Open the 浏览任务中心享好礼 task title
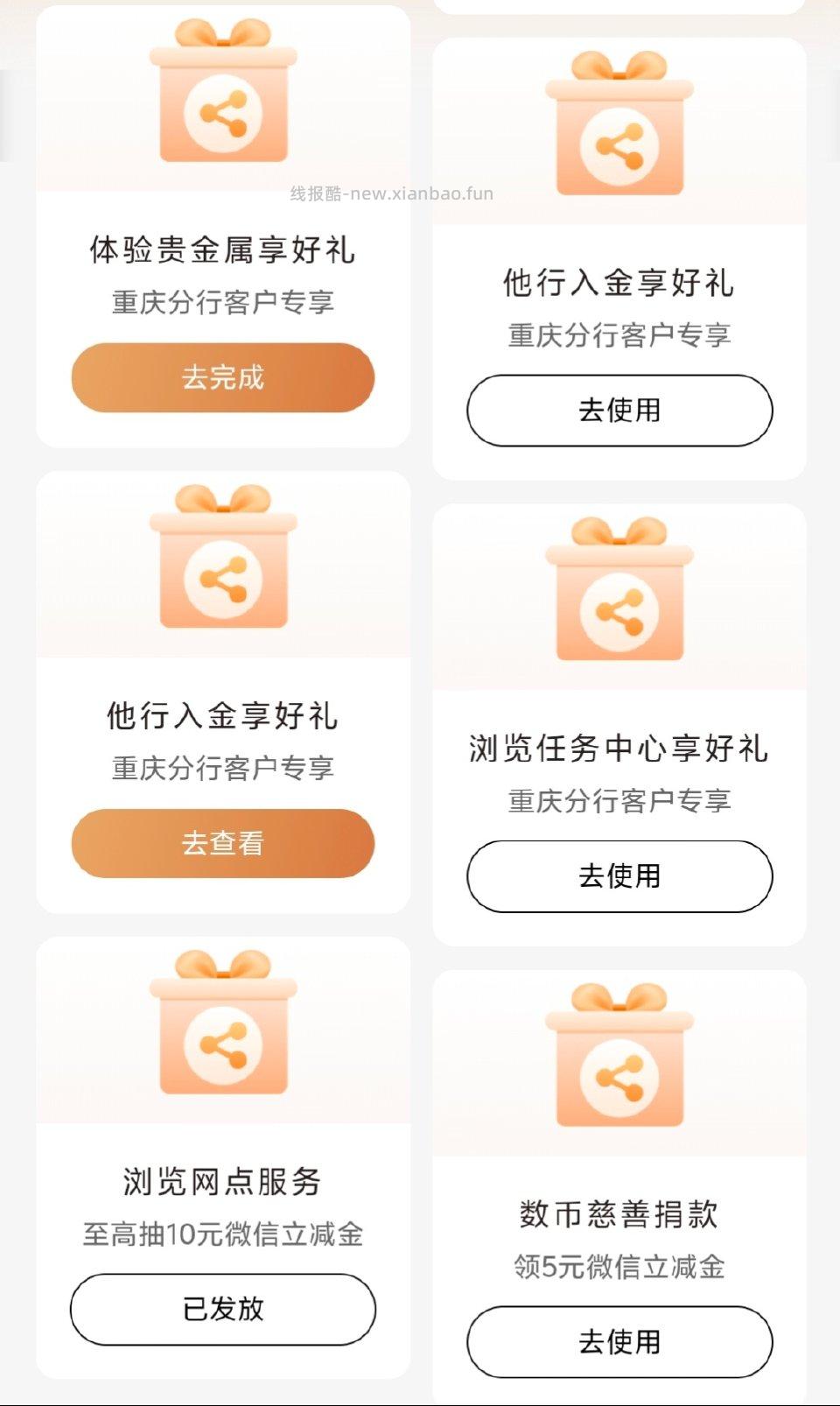 [x=618, y=750]
